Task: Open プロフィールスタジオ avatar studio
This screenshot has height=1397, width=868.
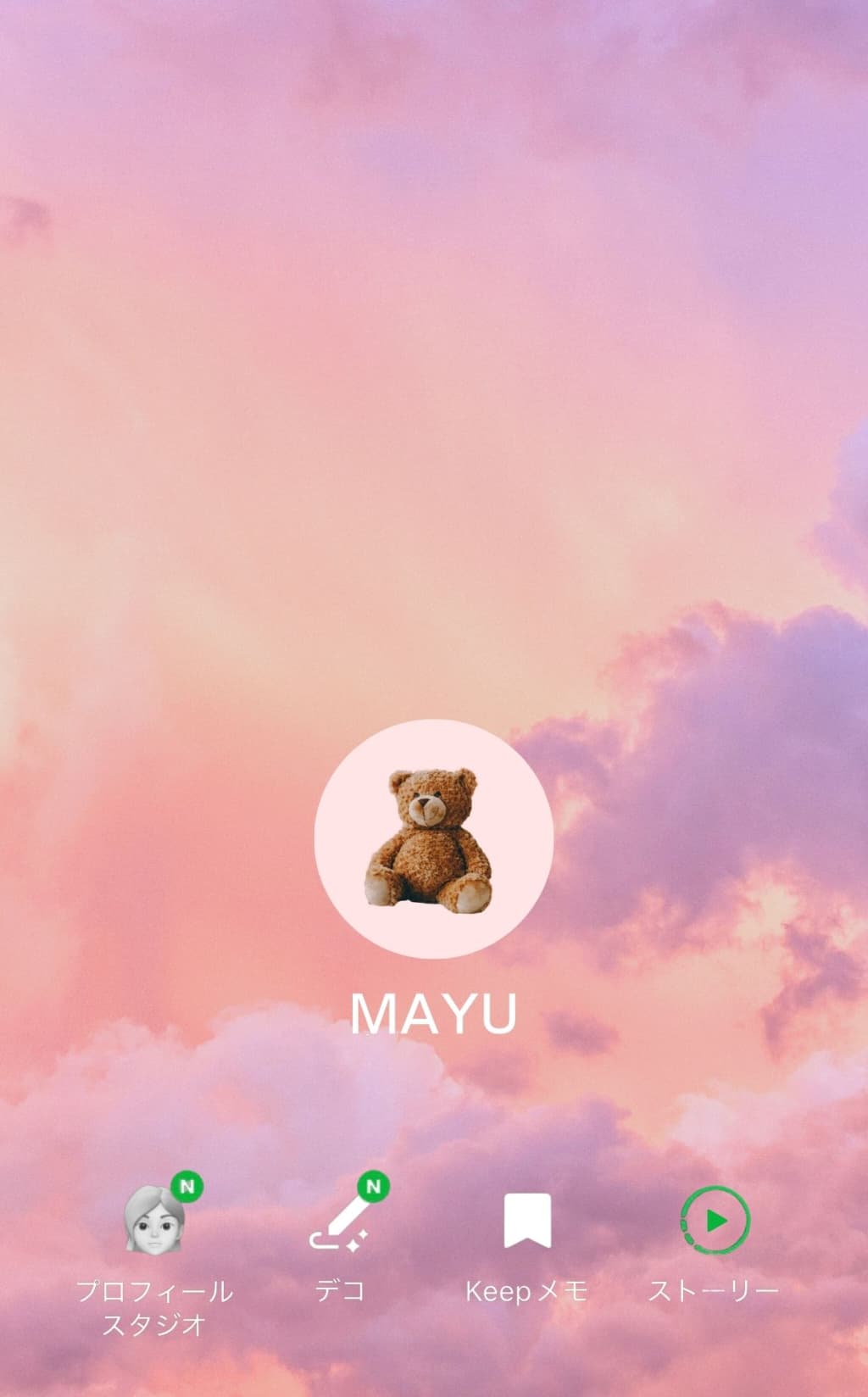Action: pos(154,1222)
